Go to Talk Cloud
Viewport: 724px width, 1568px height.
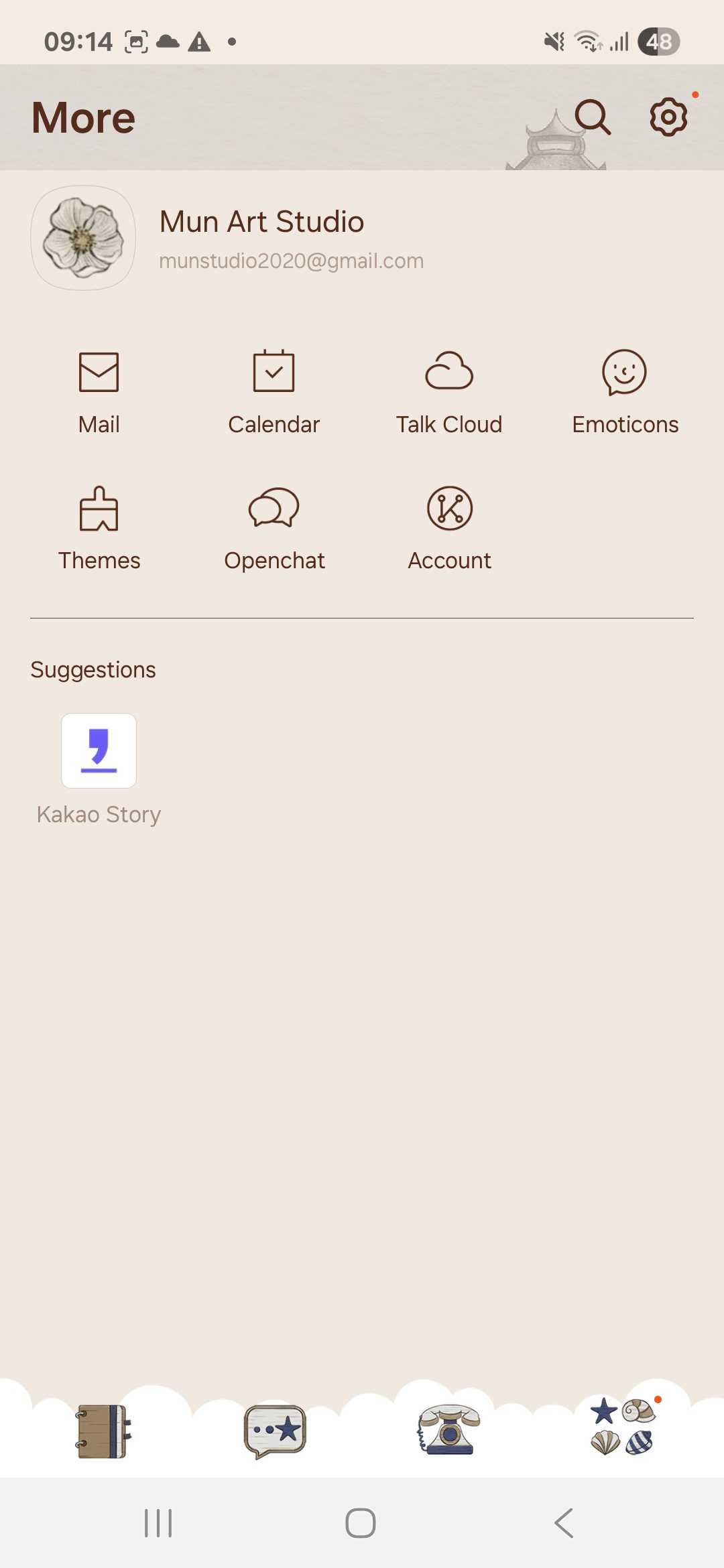pyautogui.click(x=448, y=392)
